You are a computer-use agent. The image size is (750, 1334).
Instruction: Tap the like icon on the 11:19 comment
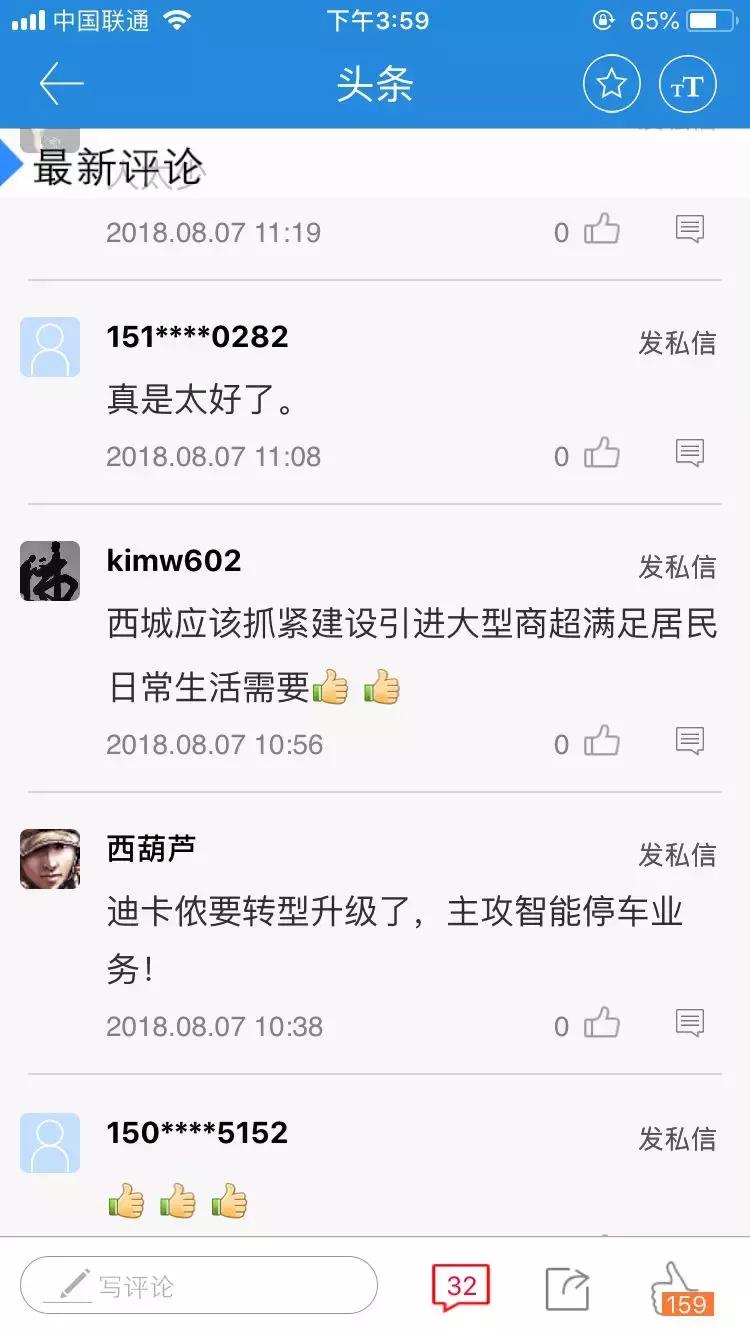pos(601,228)
